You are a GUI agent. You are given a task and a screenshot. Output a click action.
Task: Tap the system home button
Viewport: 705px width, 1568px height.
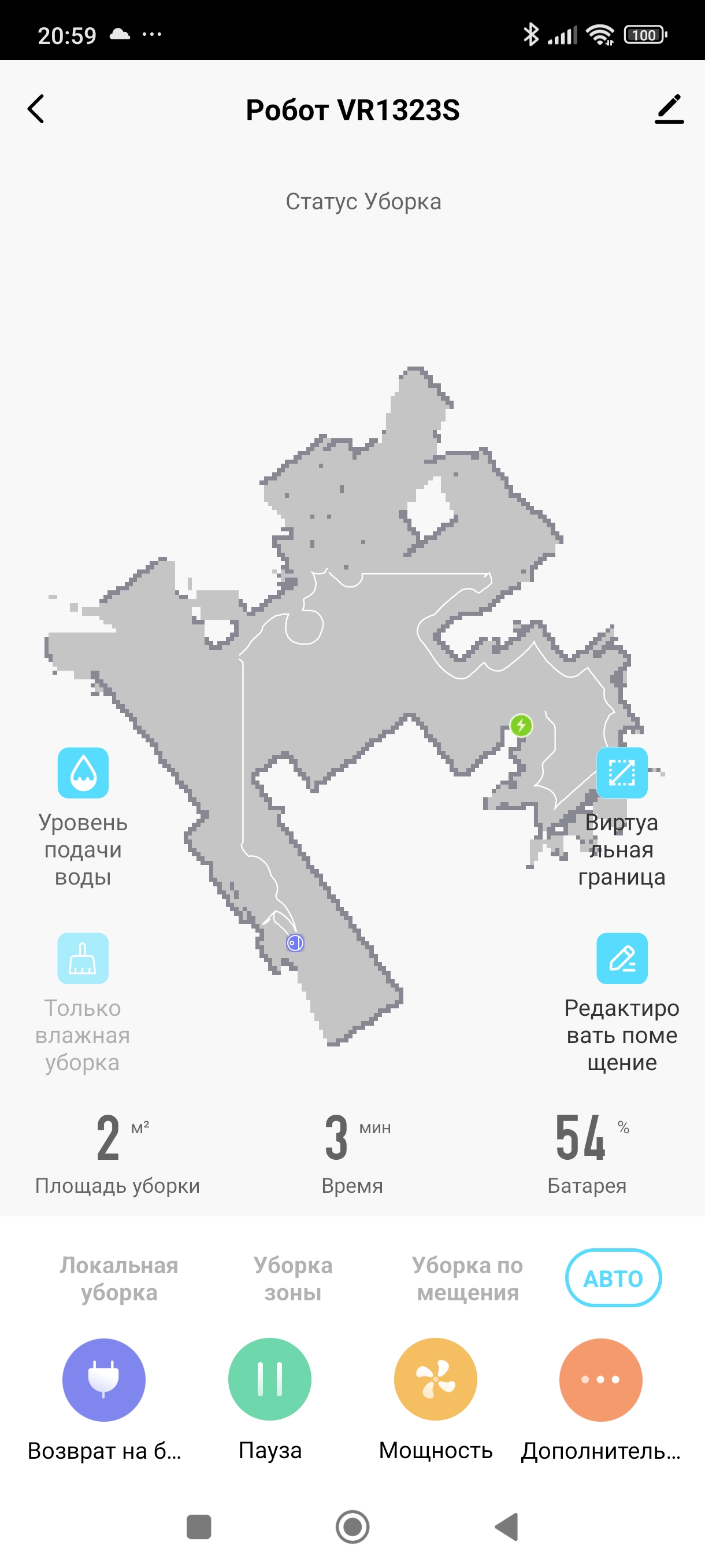coord(352,1526)
